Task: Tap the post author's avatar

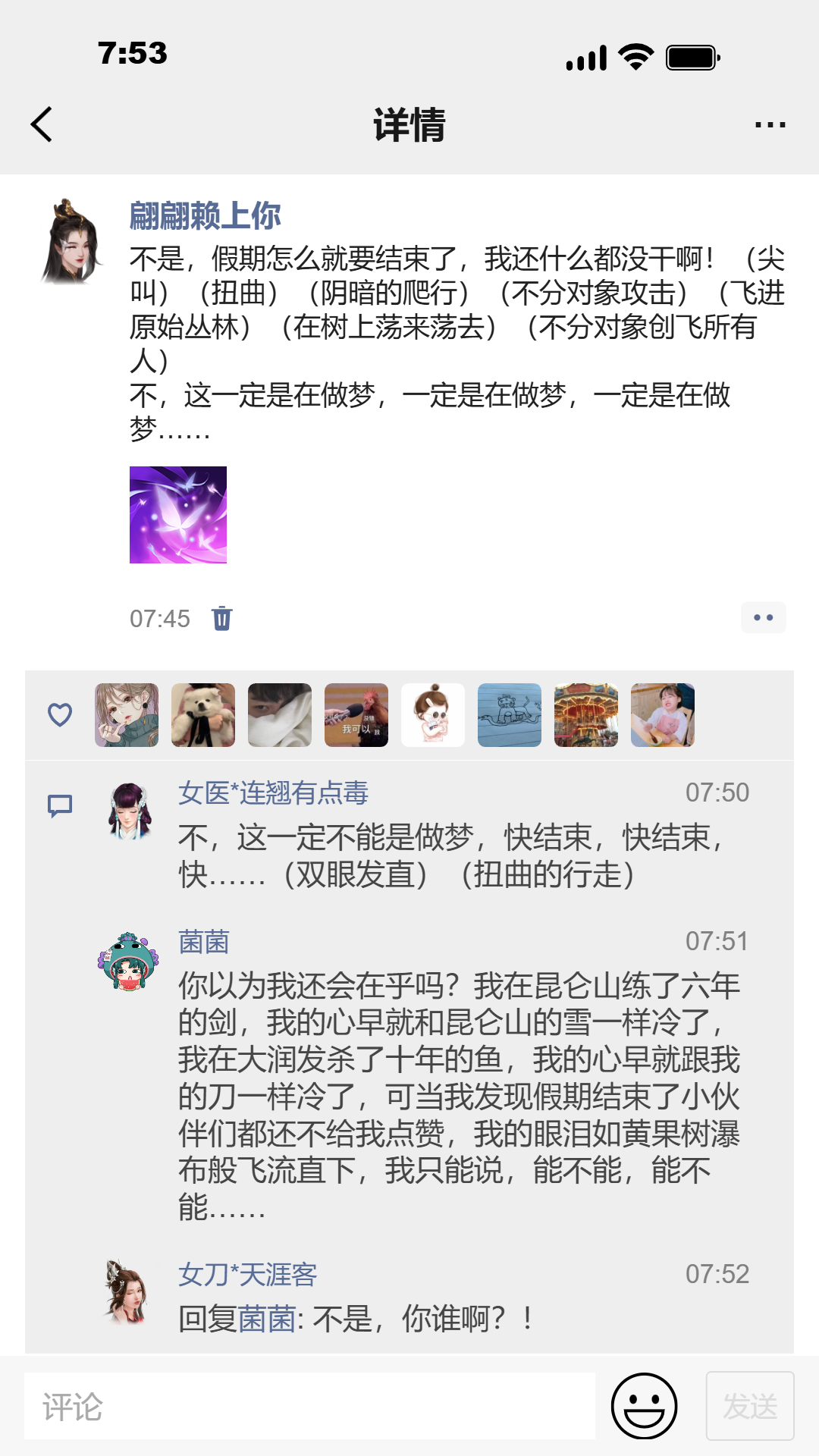Action: (72, 241)
